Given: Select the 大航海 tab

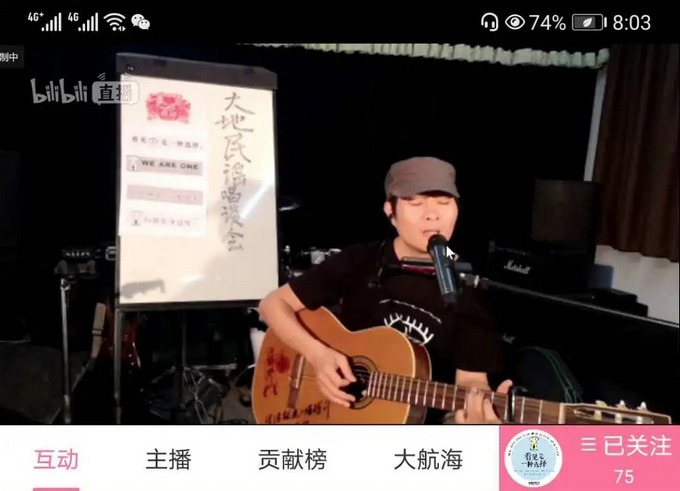Looking at the screenshot, I should click(428, 460).
